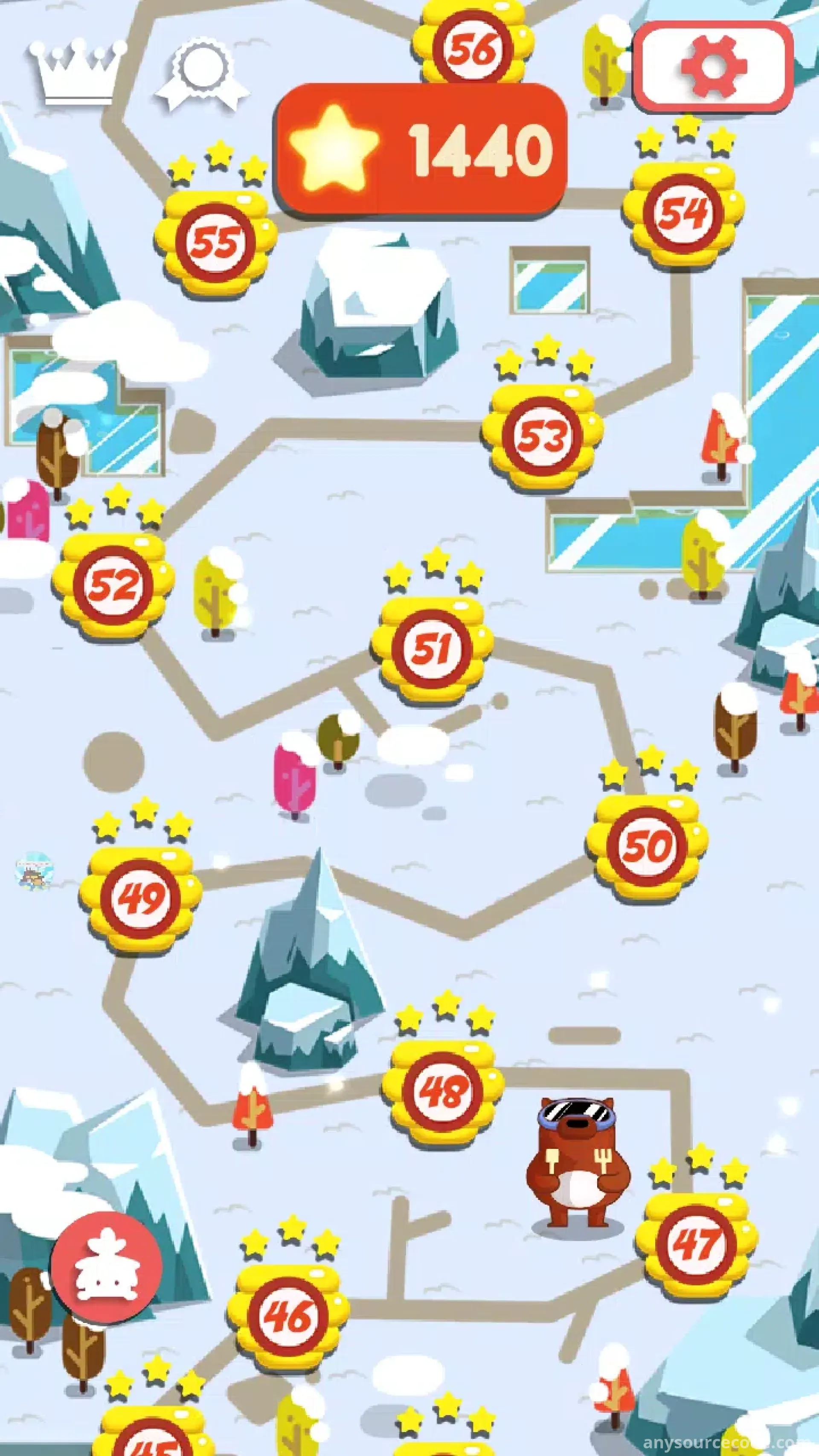Viewport: 819px width, 1456px height.
Task: Select level 54
Action: click(x=683, y=214)
